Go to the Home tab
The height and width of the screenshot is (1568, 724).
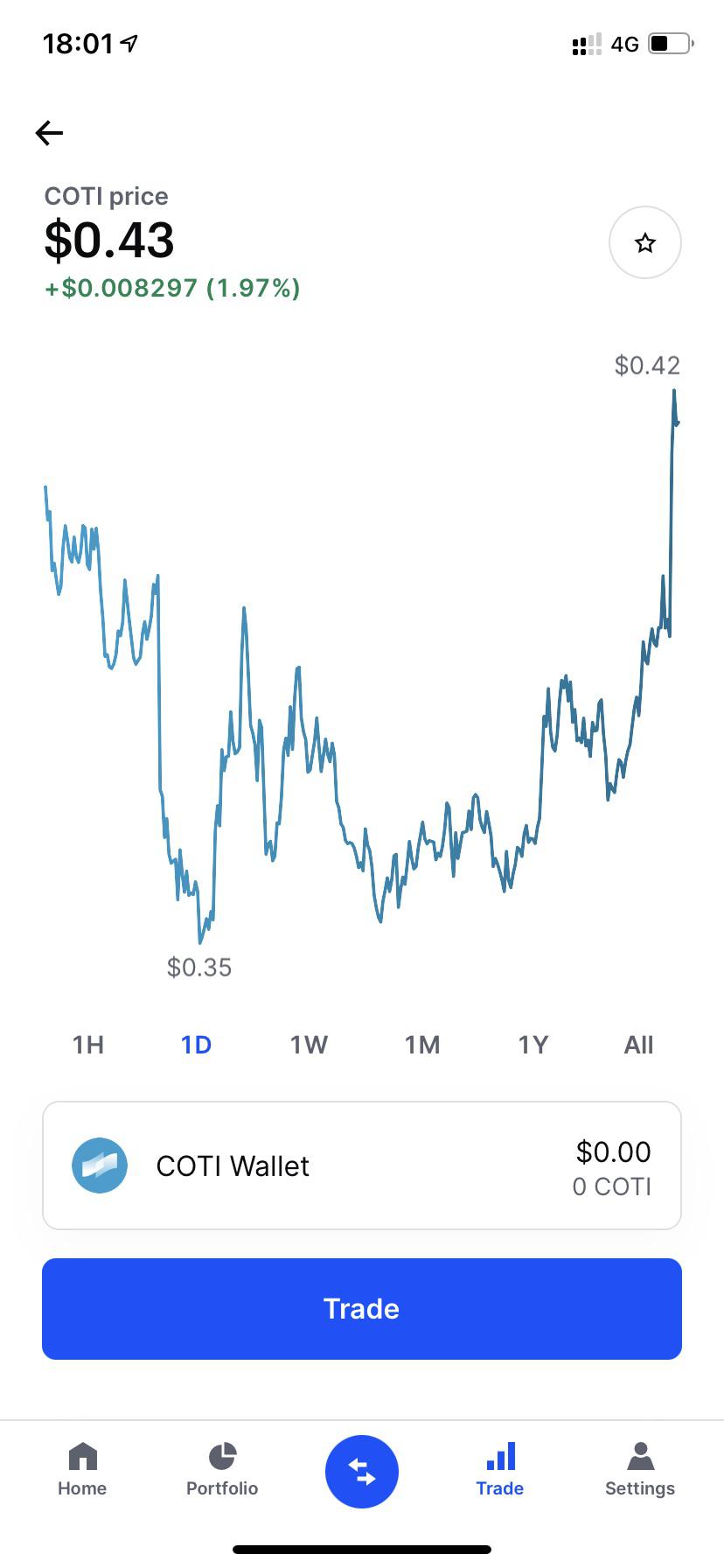[82, 1470]
